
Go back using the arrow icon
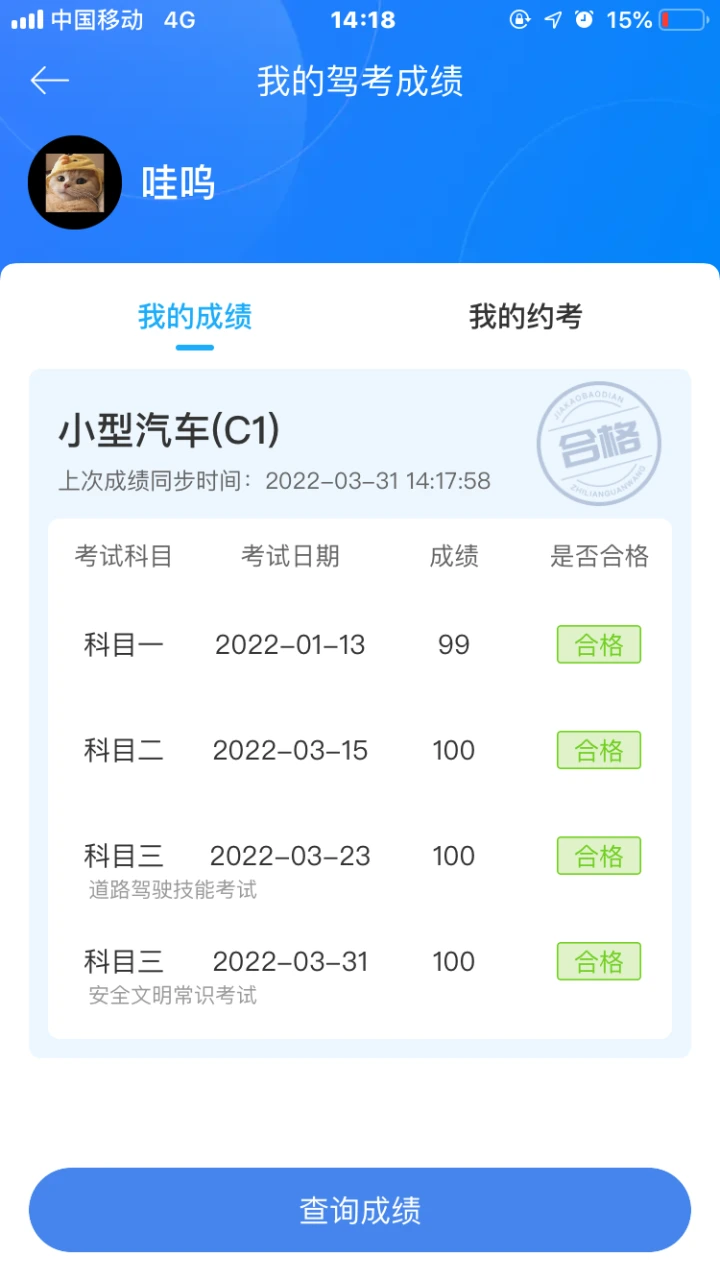[x=50, y=81]
